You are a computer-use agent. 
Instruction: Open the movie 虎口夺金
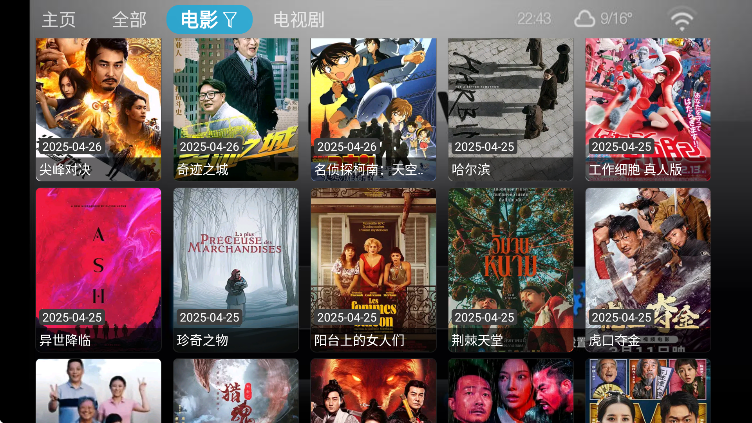(648, 268)
